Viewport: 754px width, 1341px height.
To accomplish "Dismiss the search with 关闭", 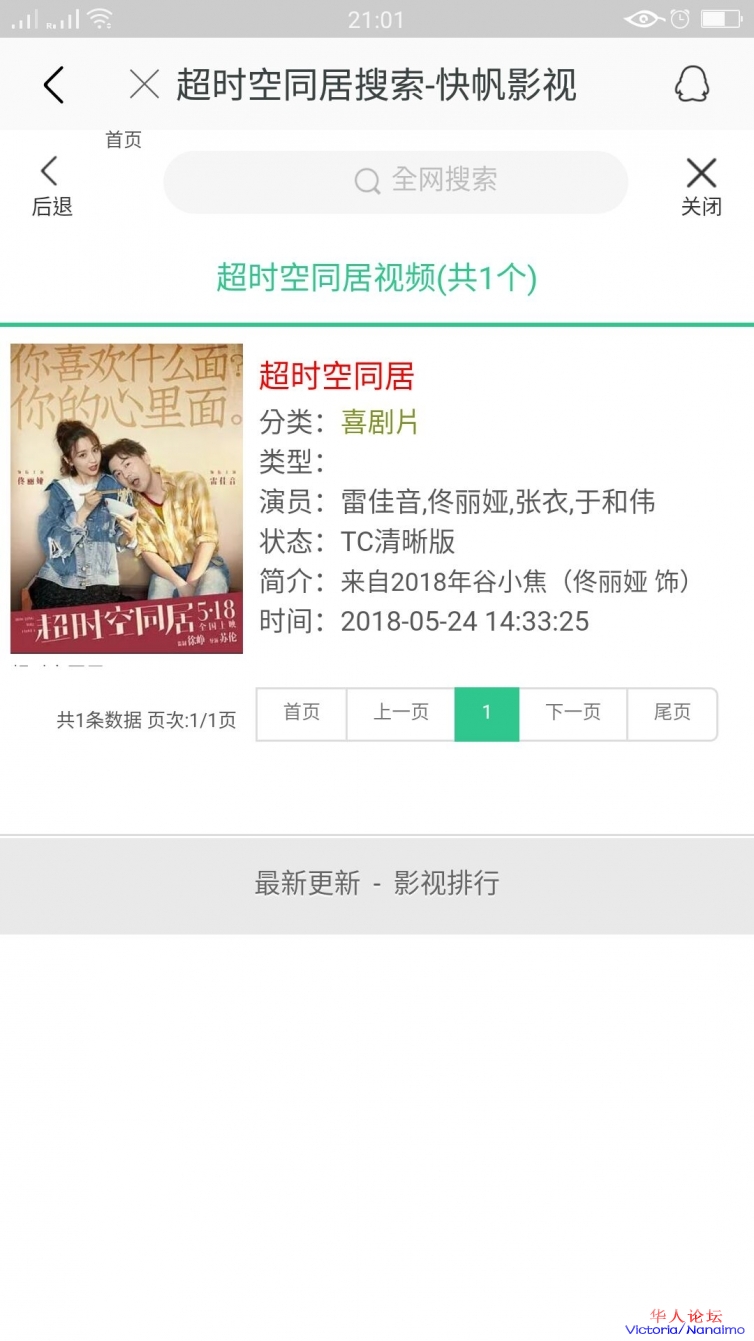I will [x=701, y=186].
